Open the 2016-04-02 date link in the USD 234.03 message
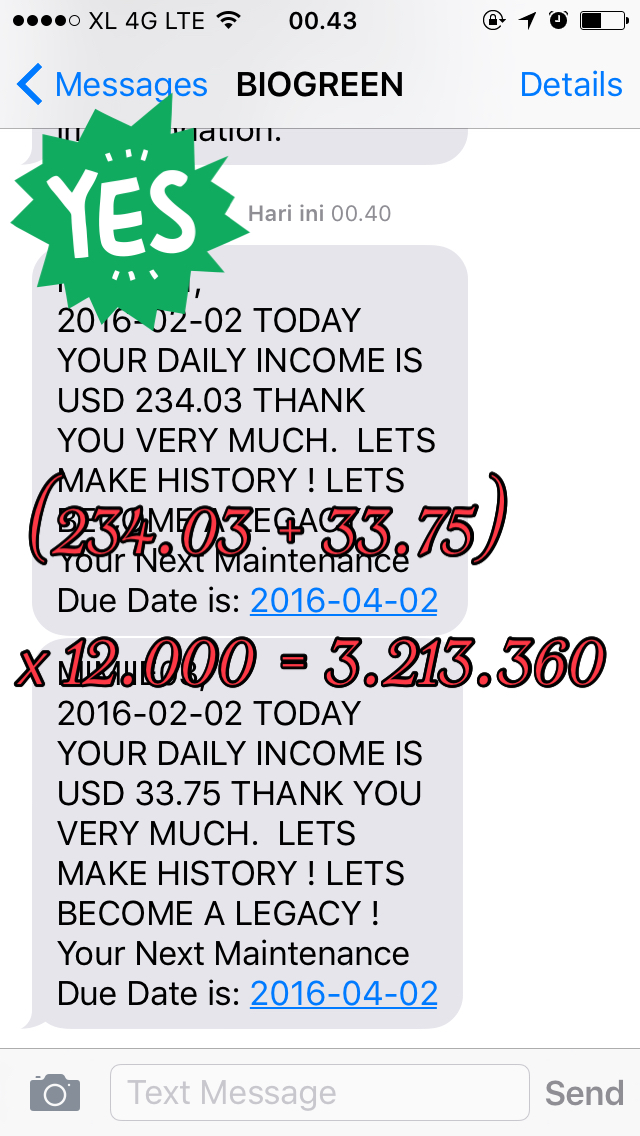Viewport: 640px width, 1136px height. tap(344, 601)
